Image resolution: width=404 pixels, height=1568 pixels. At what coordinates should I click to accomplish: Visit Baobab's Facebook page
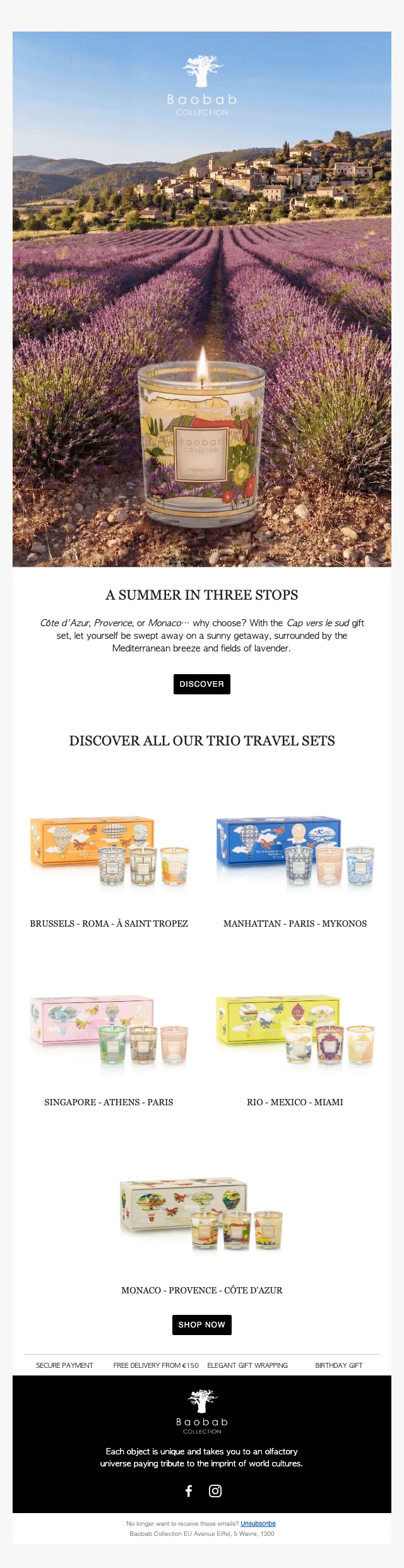tap(189, 1490)
